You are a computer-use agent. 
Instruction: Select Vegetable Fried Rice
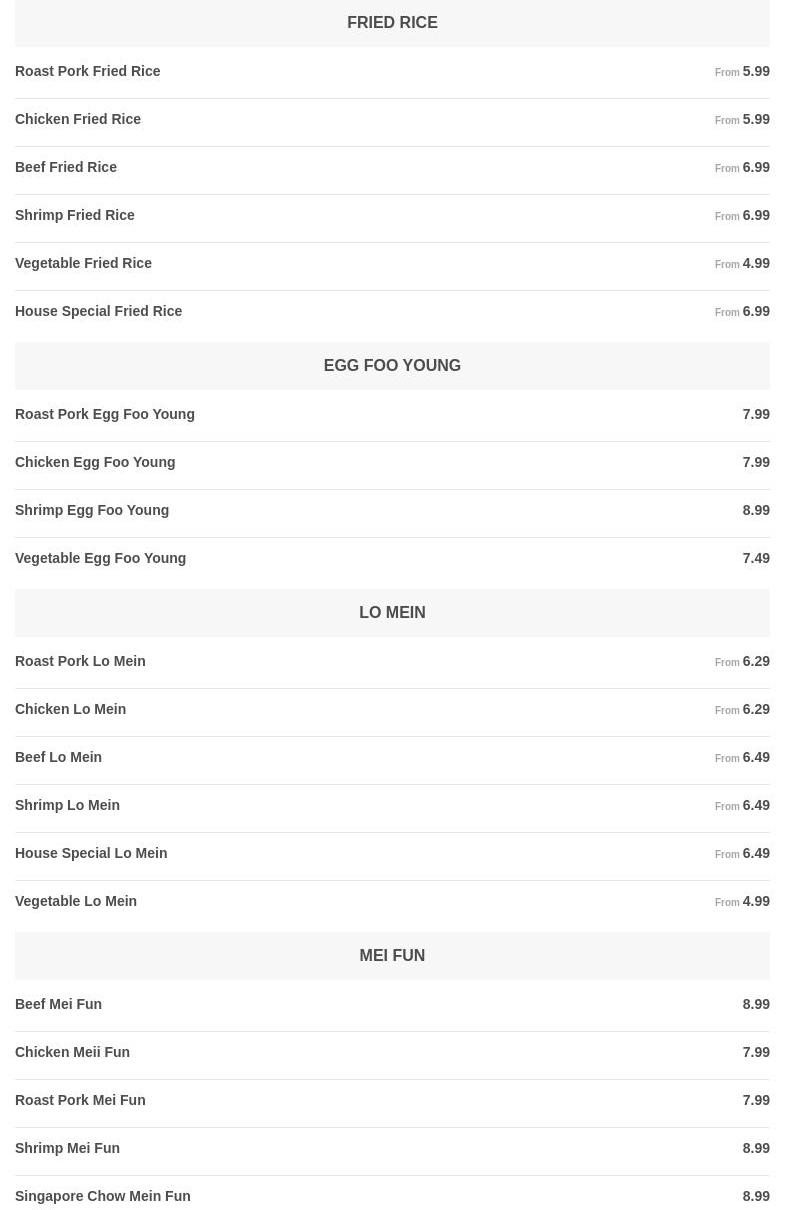pos(83,263)
